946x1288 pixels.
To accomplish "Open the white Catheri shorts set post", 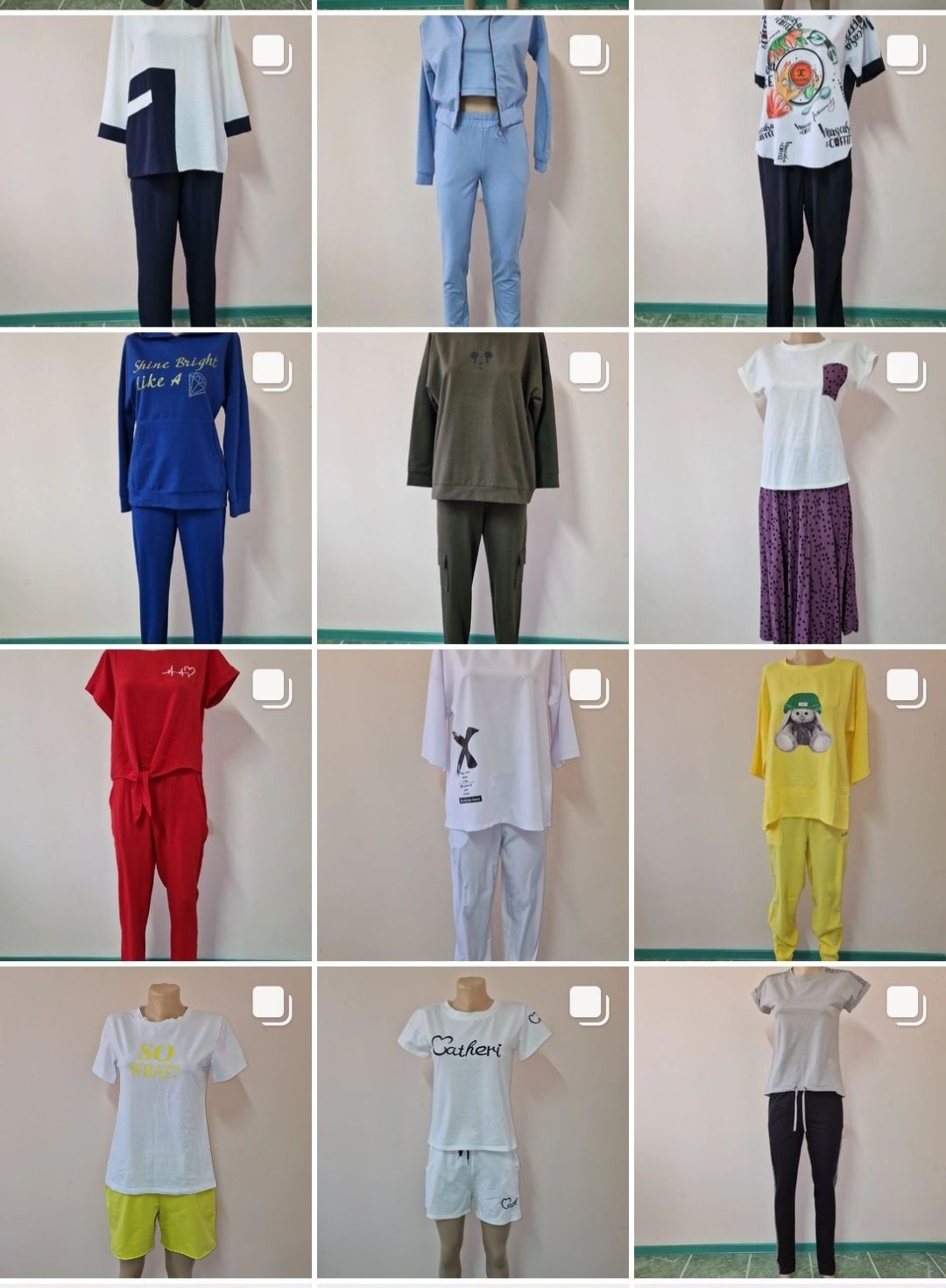I will (x=473, y=1122).
